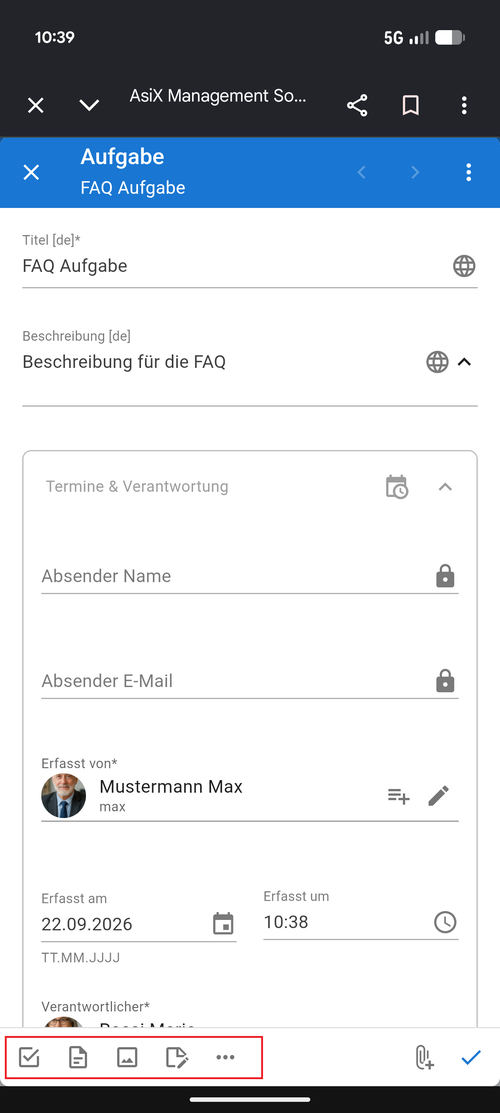The height and width of the screenshot is (1113, 500).
Task: Tap the checklist icon in the bottom toolbar
Action: click(29, 1058)
